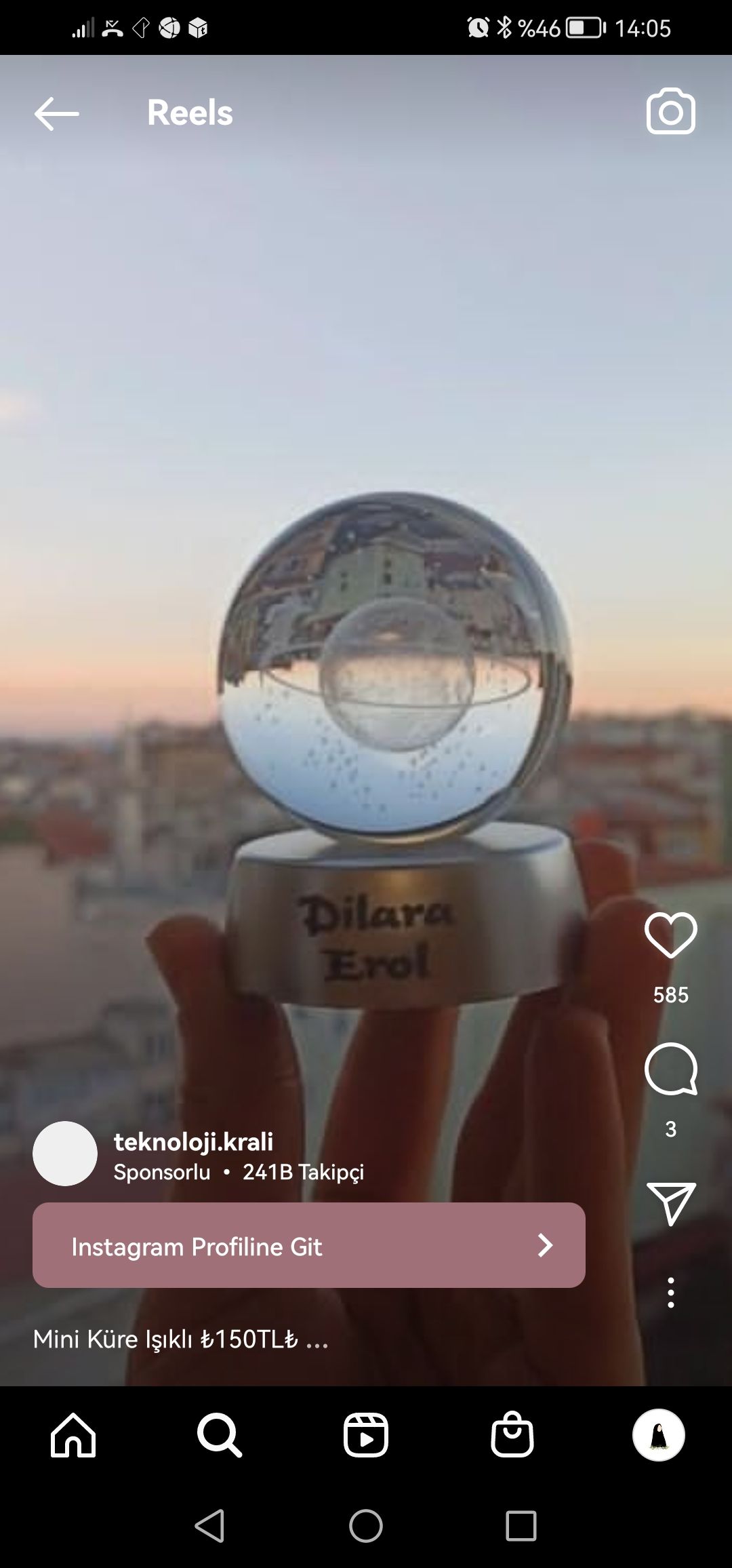
Task: Switch to the Home tab
Action: pos(73,1435)
